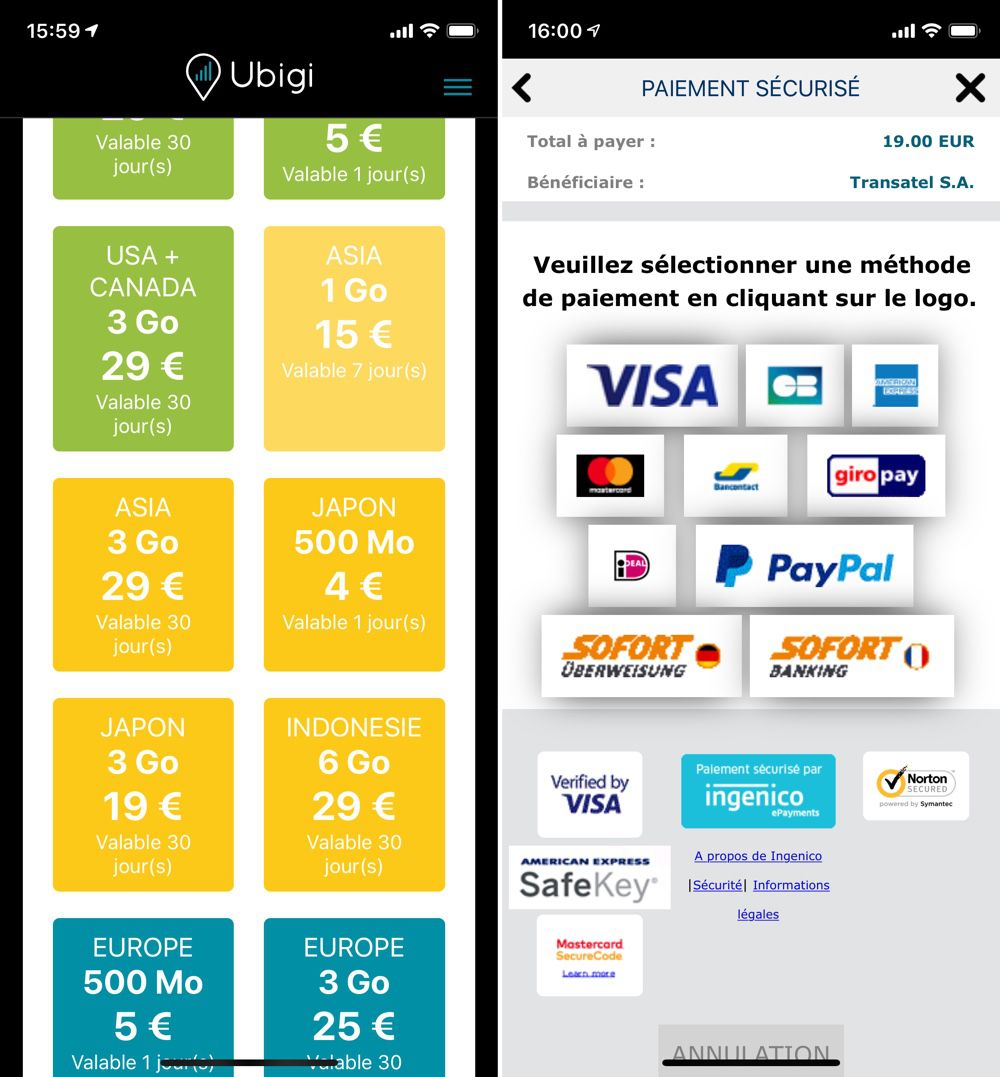The height and width of the screenshot is (1077, 1000).
Task: Select the Asia 3 Go plan
Action: tap(143, 574)
